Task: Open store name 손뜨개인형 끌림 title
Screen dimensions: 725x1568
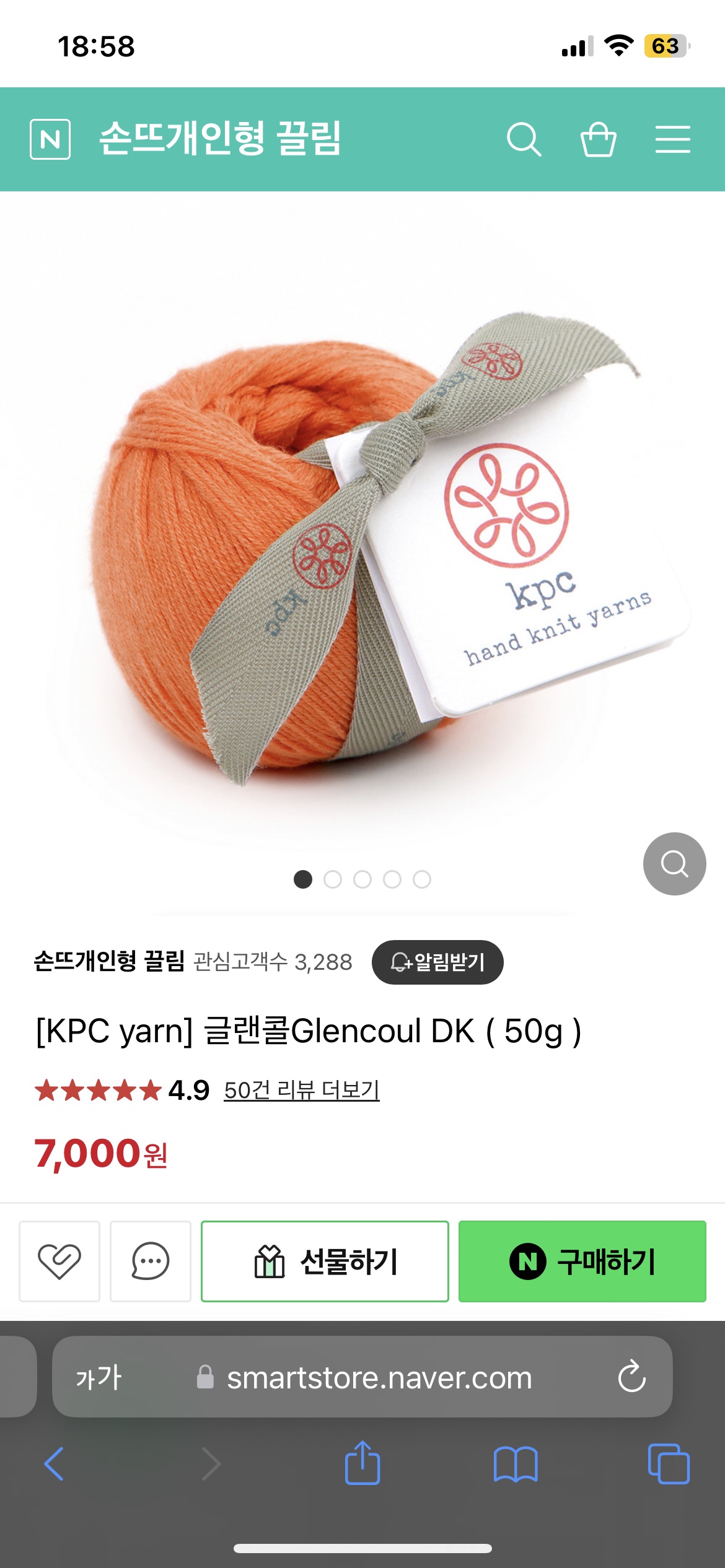Action: [x=220, y=138]
